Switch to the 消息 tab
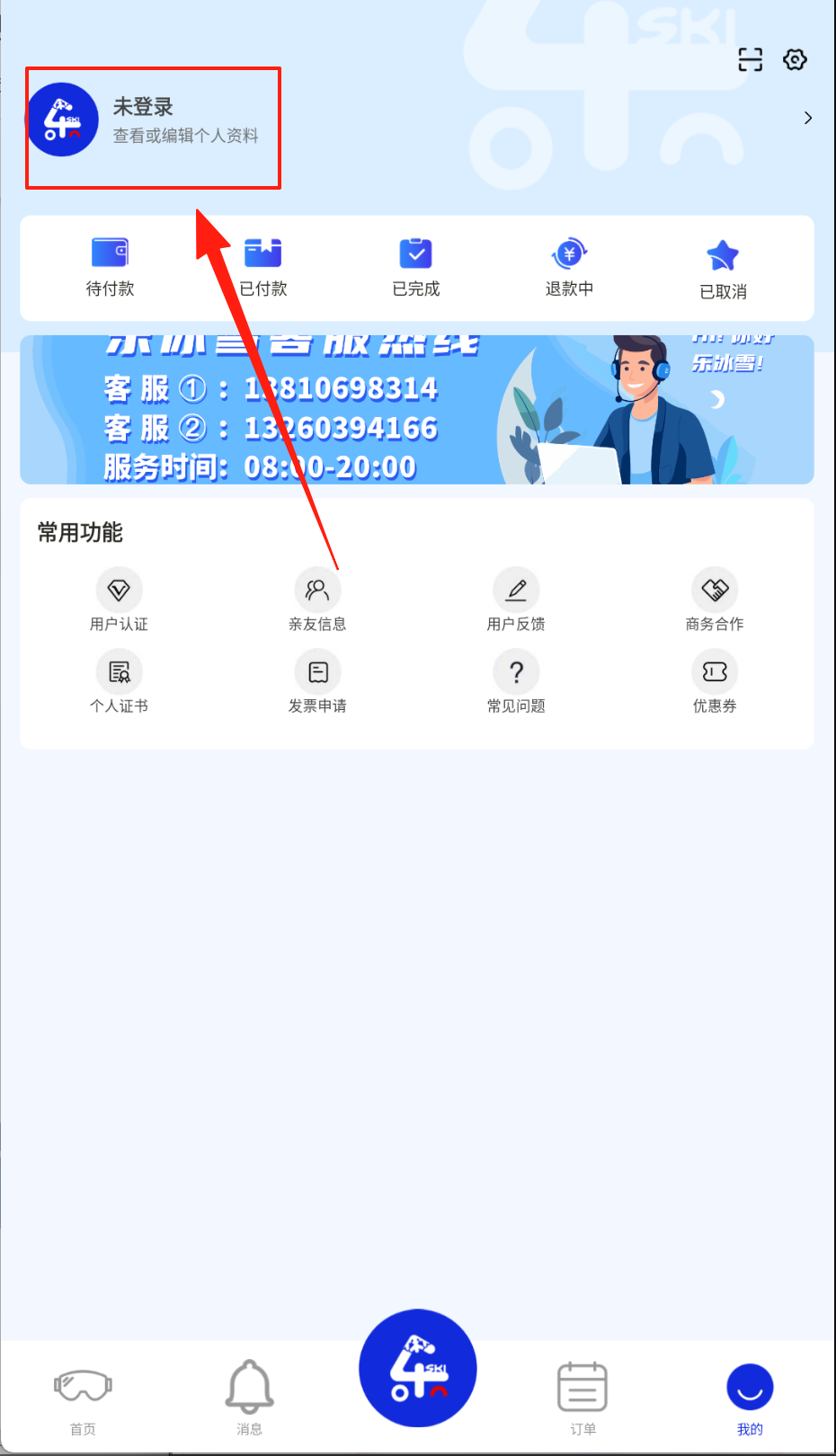Image resolution: width=836 pixels, height=1456 pixels. pyautogui.click(x=249, y=1399)
